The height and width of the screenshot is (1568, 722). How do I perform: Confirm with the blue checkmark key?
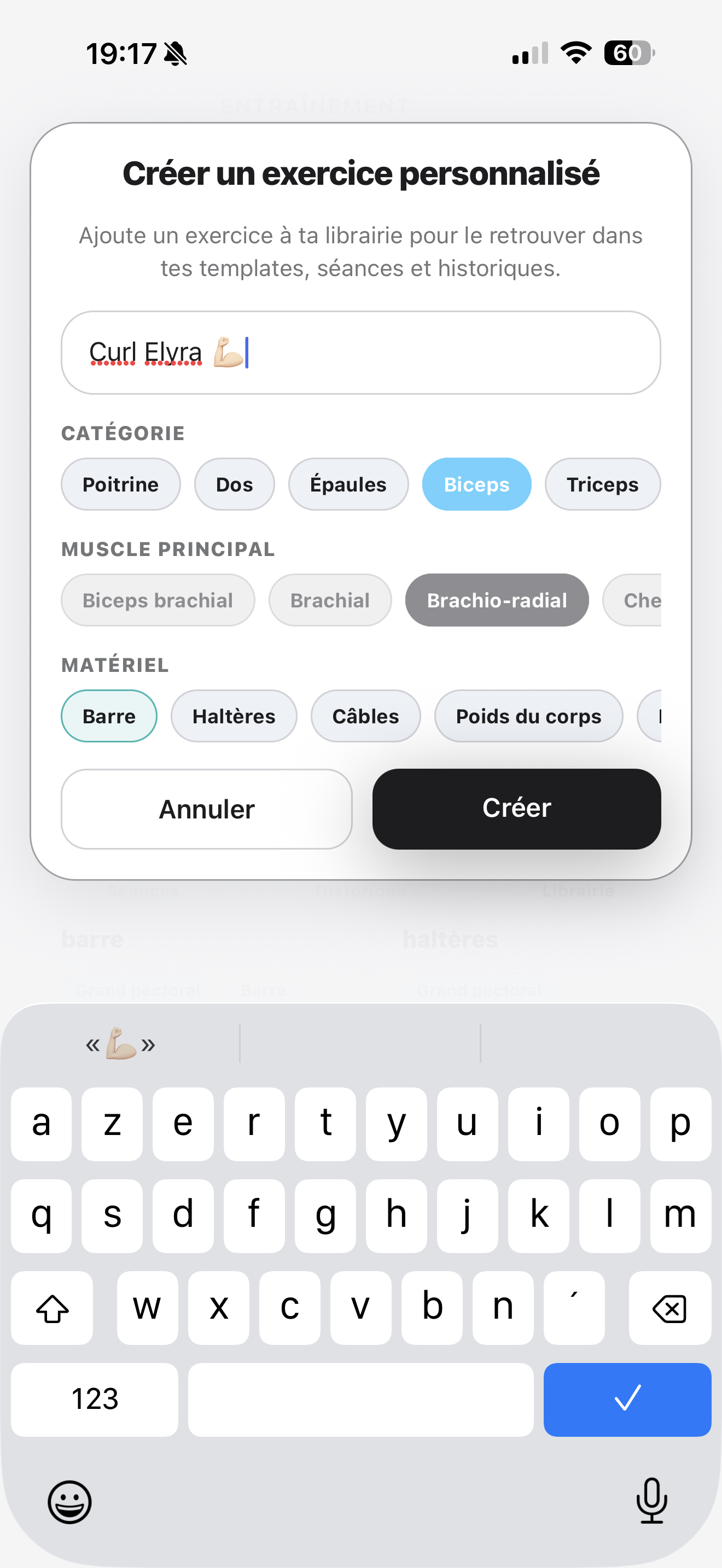point(627,1400)
